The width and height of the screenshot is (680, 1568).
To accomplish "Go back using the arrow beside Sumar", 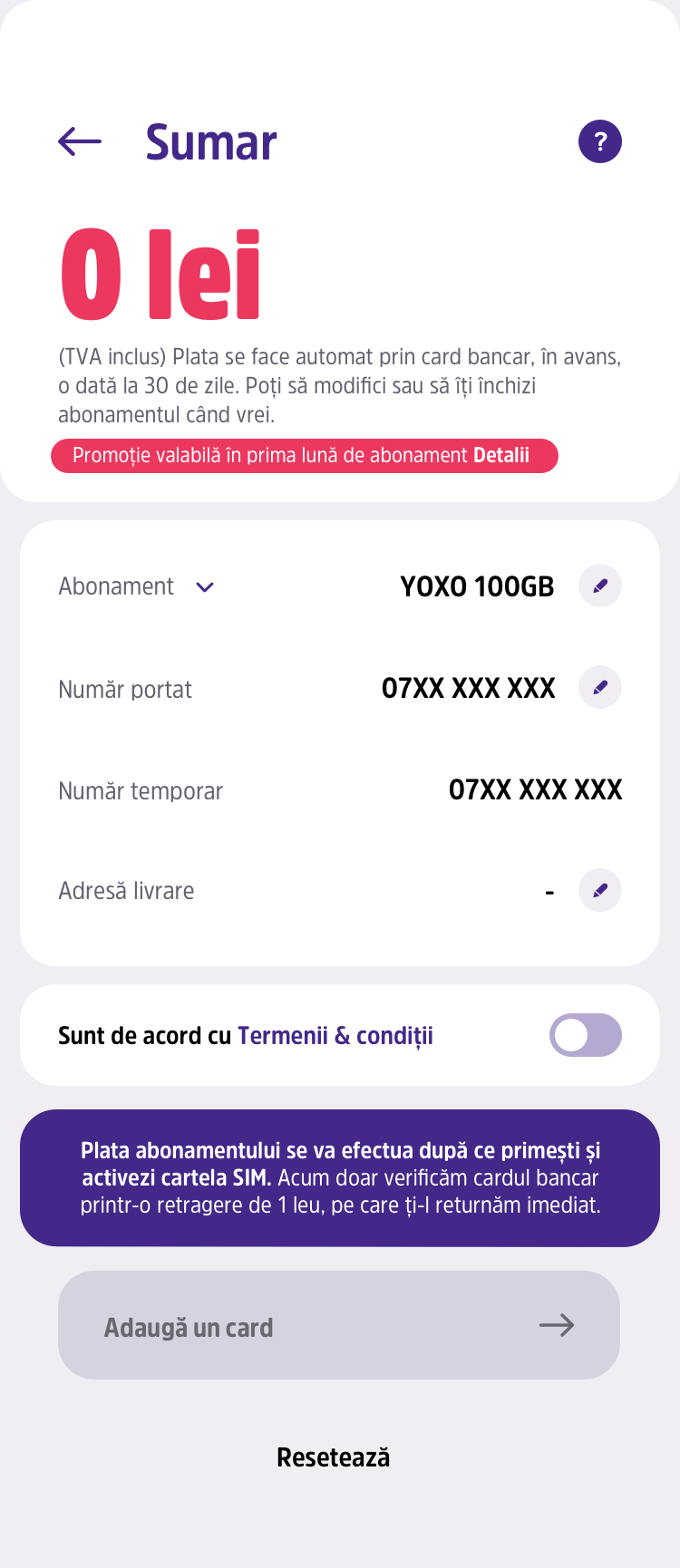I will 80,141.
